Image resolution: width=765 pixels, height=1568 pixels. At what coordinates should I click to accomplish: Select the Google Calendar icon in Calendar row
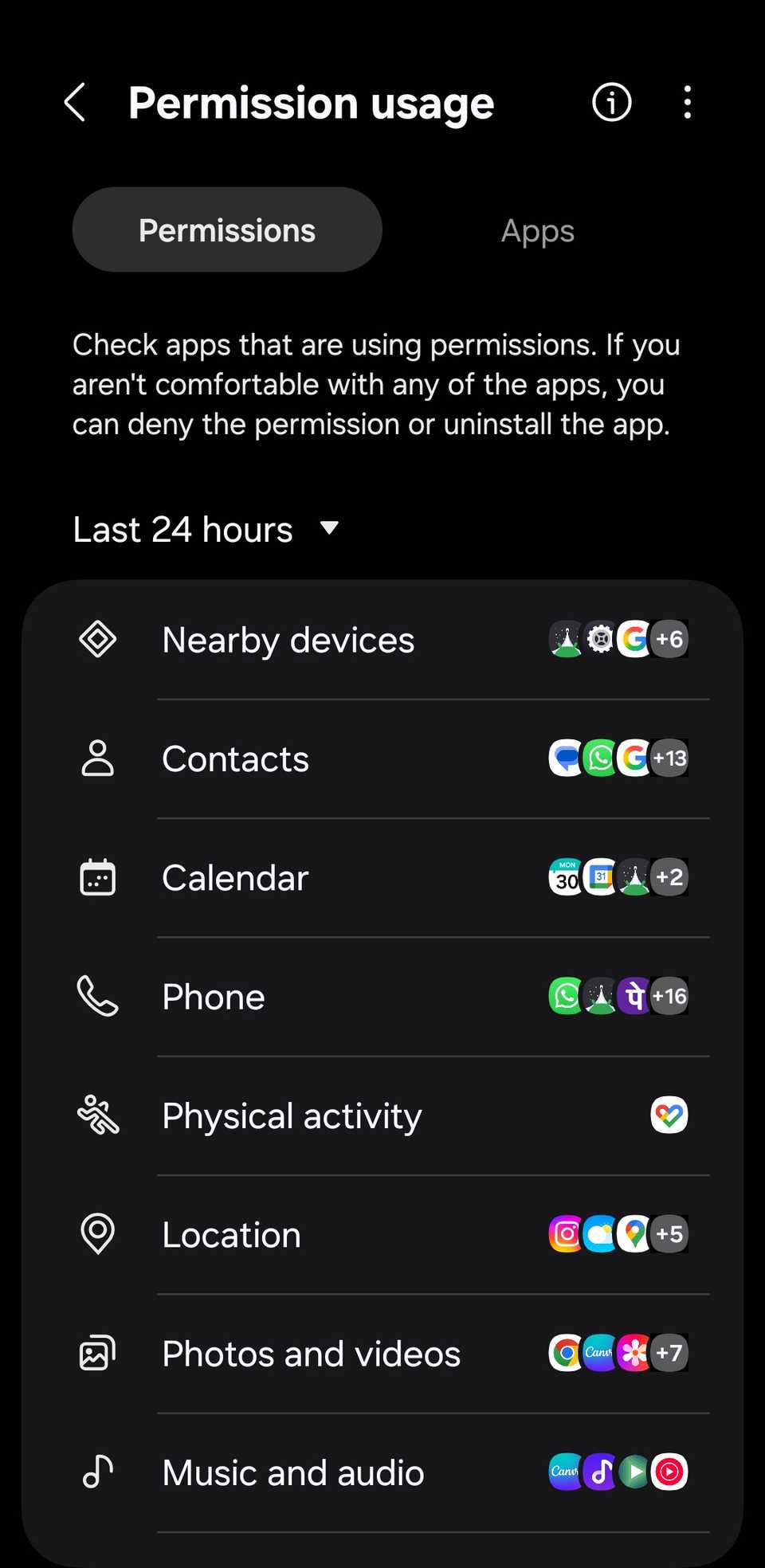click(599, 876)
